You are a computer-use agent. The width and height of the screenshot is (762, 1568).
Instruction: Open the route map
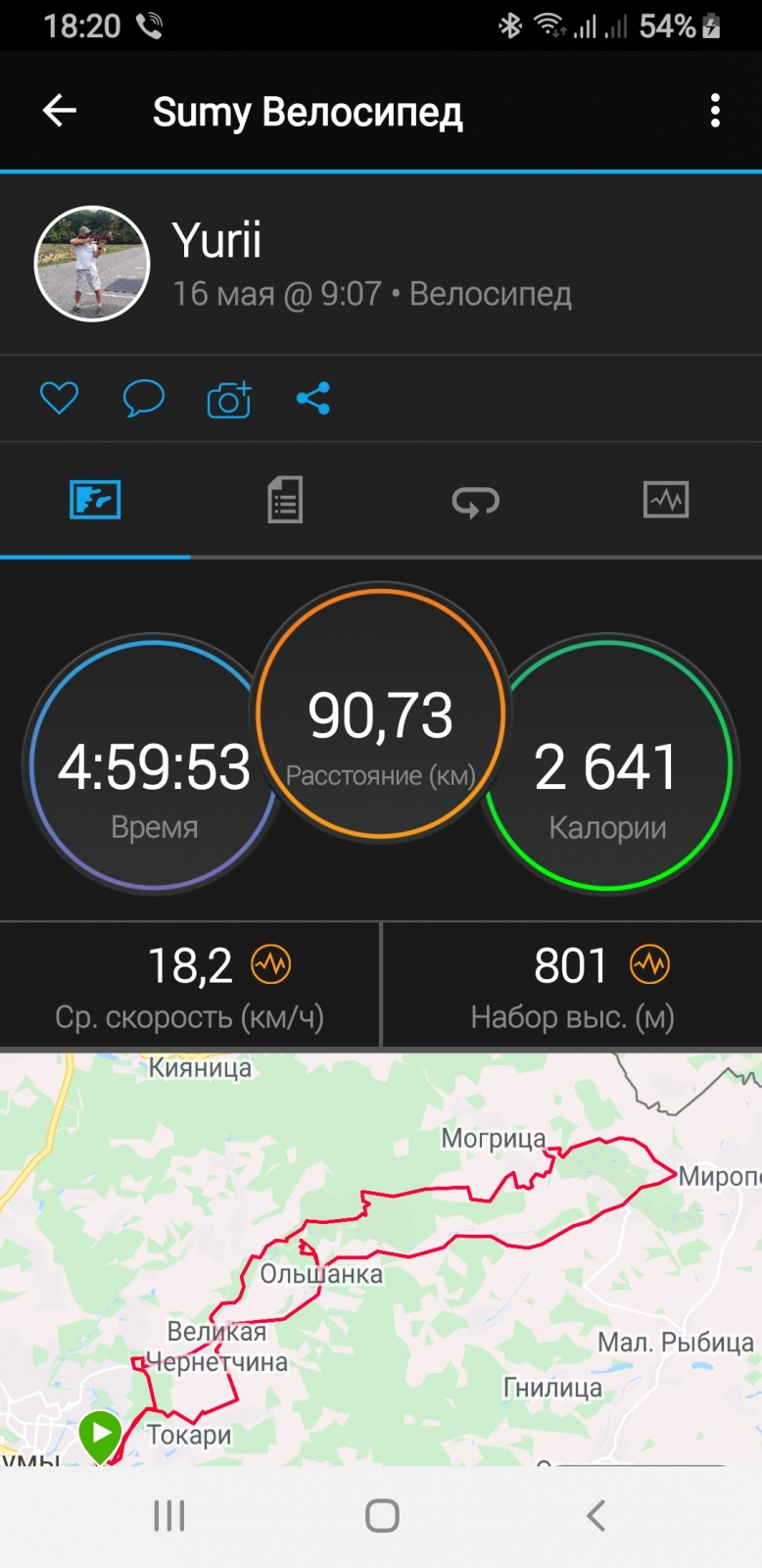(x=381, y=1259)
